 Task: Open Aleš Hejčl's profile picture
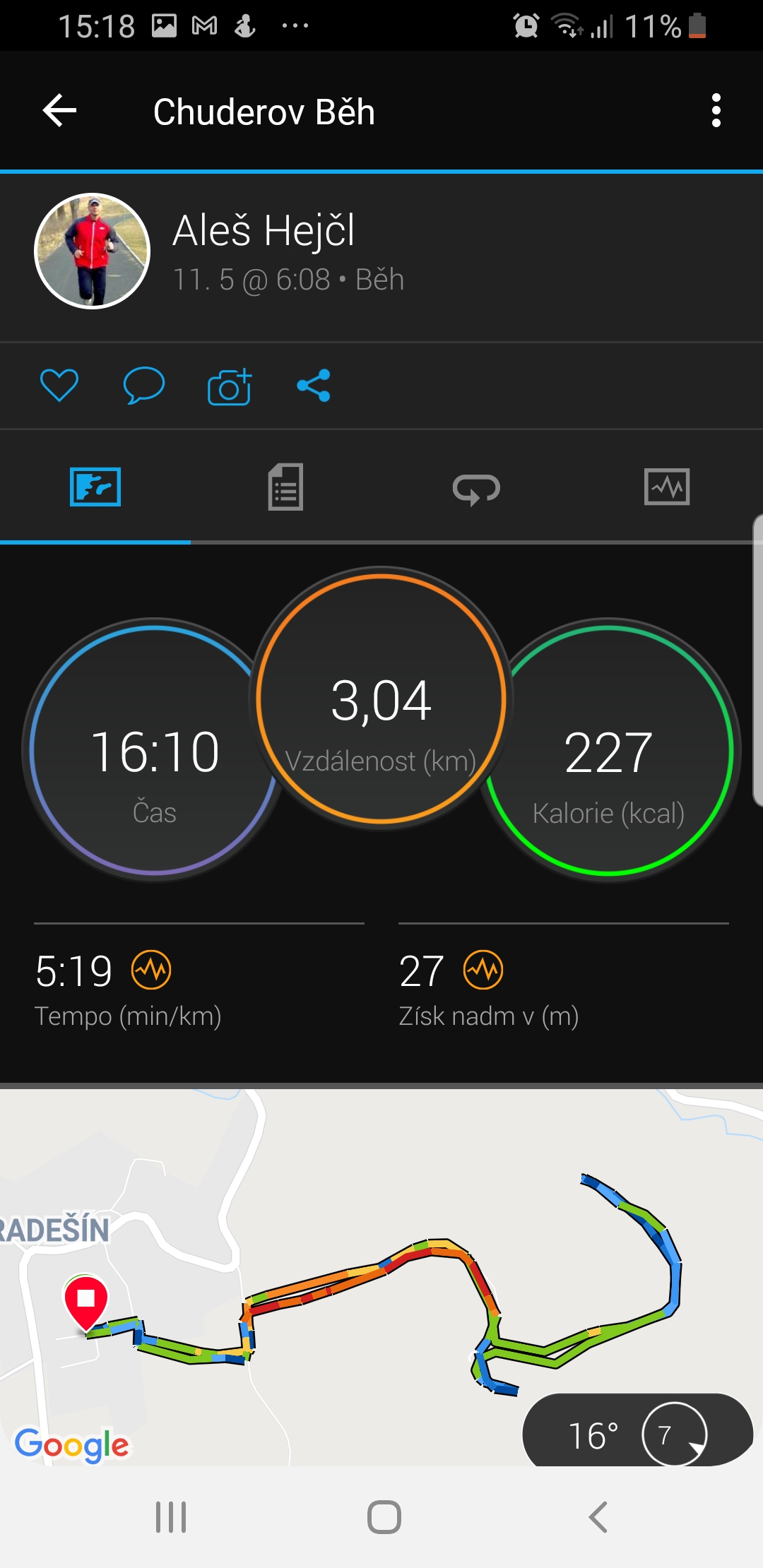(x=93, y=251)
